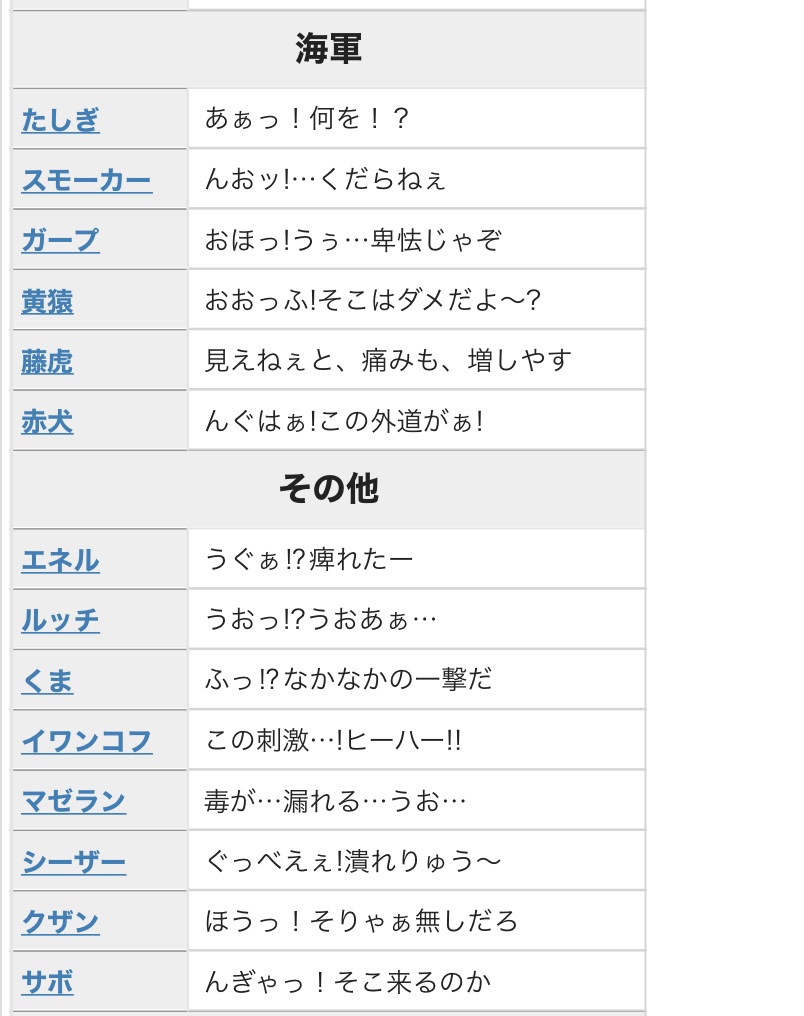804x1016 pixels.
Task: Open the ルッチ page
Action: coord(60,620)
